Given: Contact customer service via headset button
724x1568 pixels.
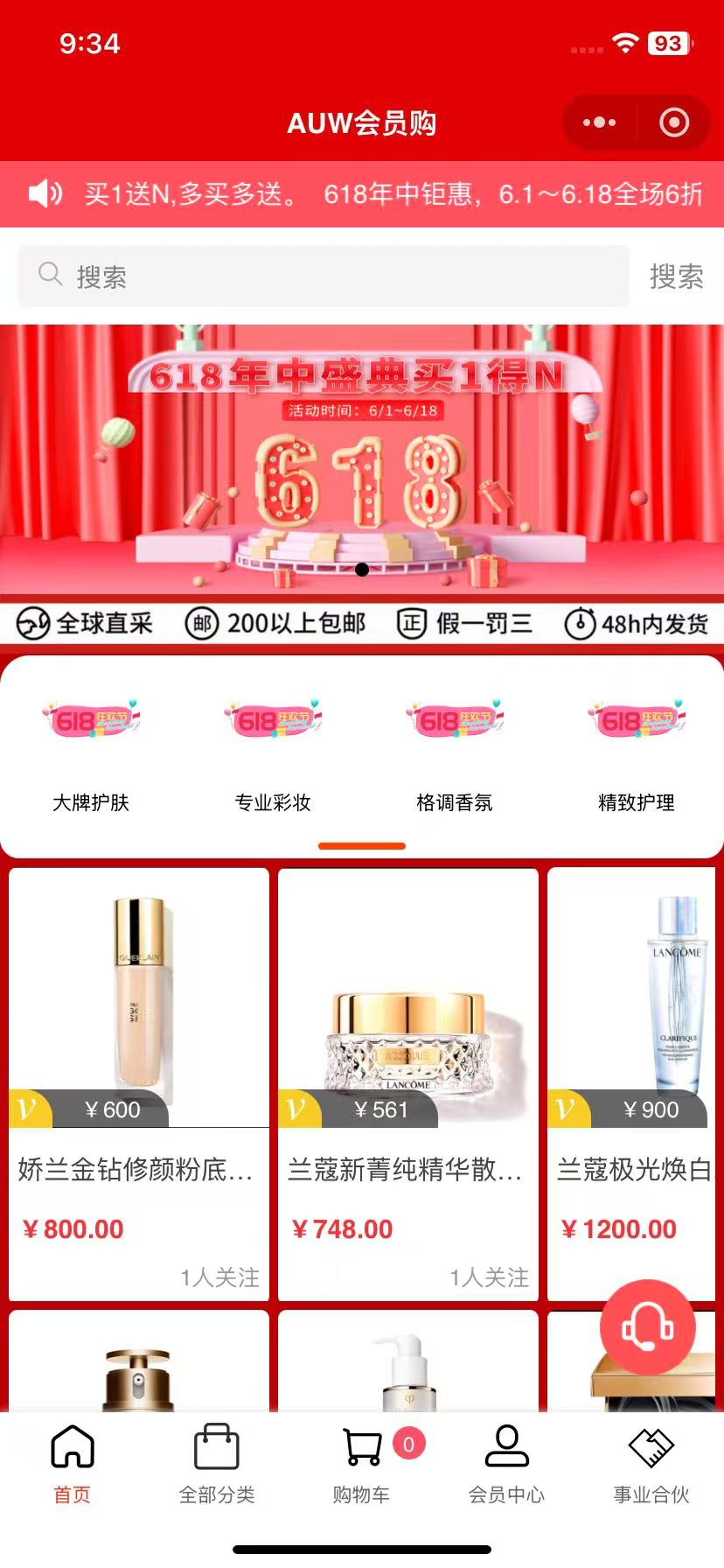Looking at the screenshot, I should click(648, 1326).
